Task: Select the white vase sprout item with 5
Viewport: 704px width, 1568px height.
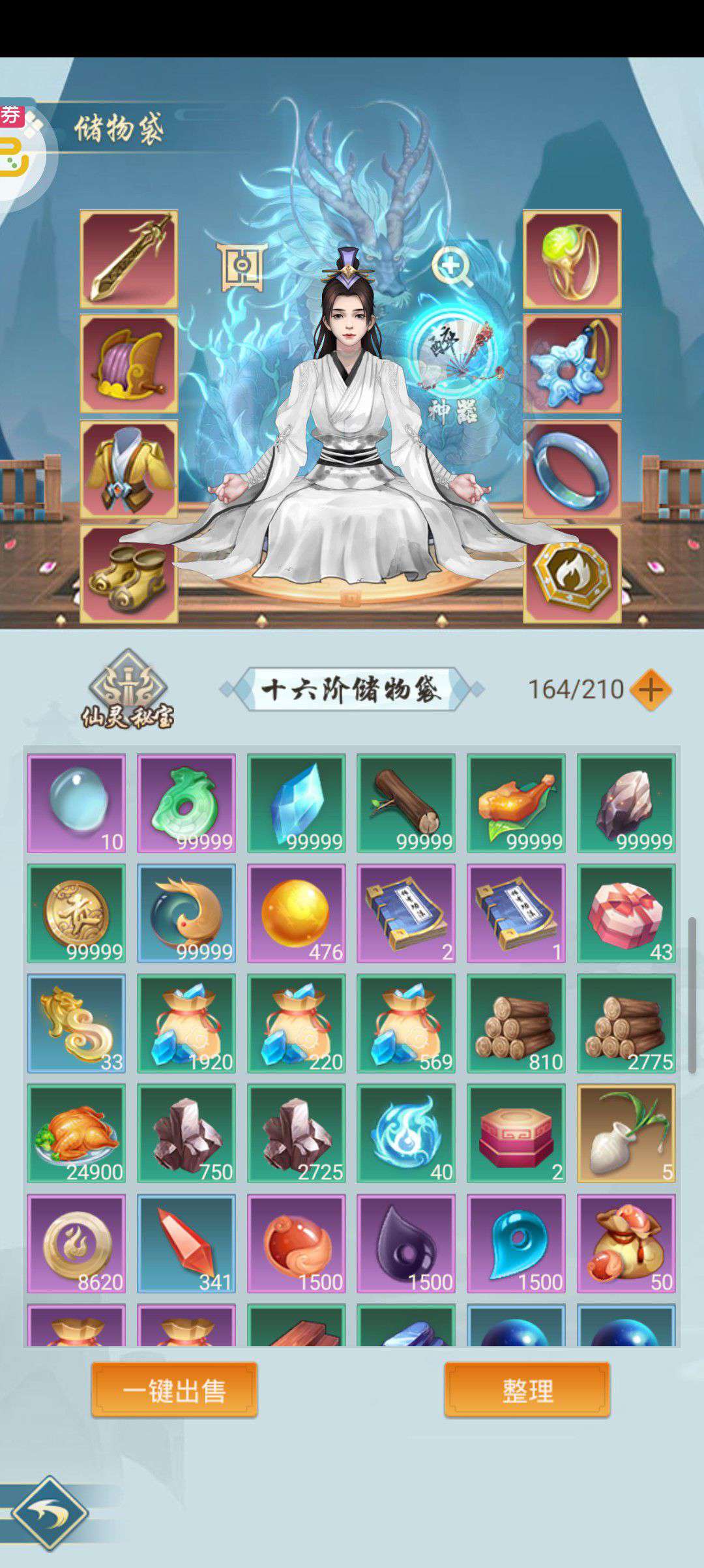Action: [x=626, y=1134]
